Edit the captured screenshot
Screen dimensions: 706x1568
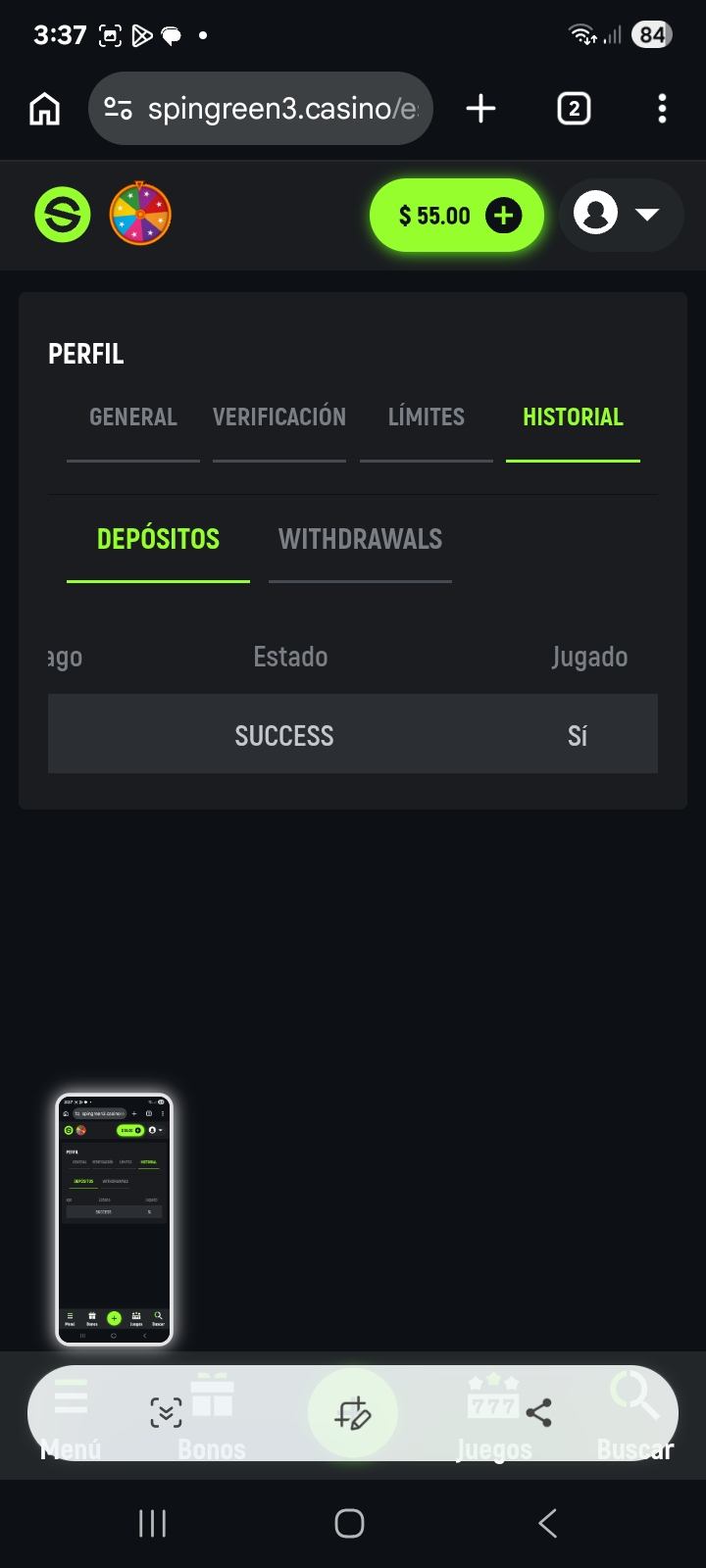[352, 1413]
